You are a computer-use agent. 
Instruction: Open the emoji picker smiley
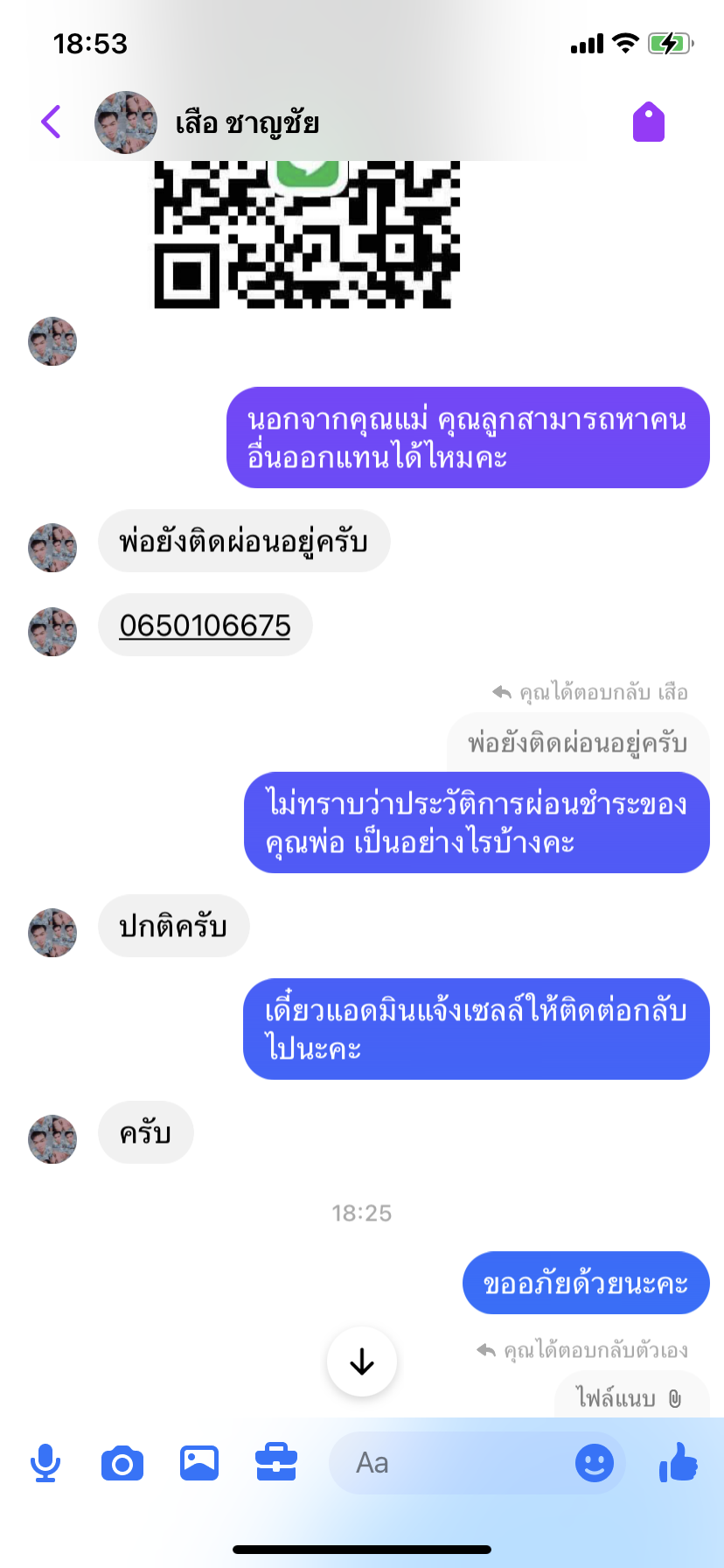[x=595, y=1463]
